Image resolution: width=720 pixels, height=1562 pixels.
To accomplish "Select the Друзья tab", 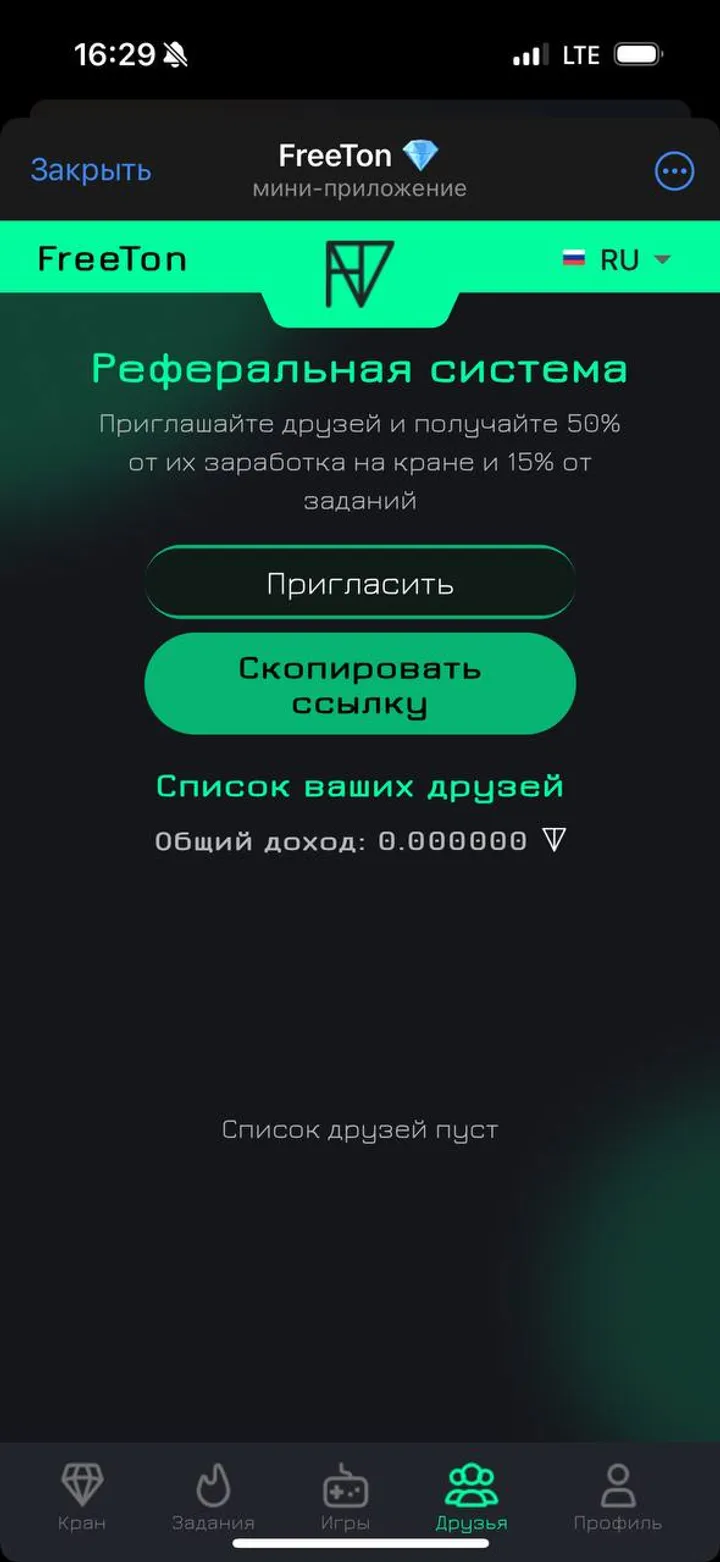I will click(x=471, y=1497).
